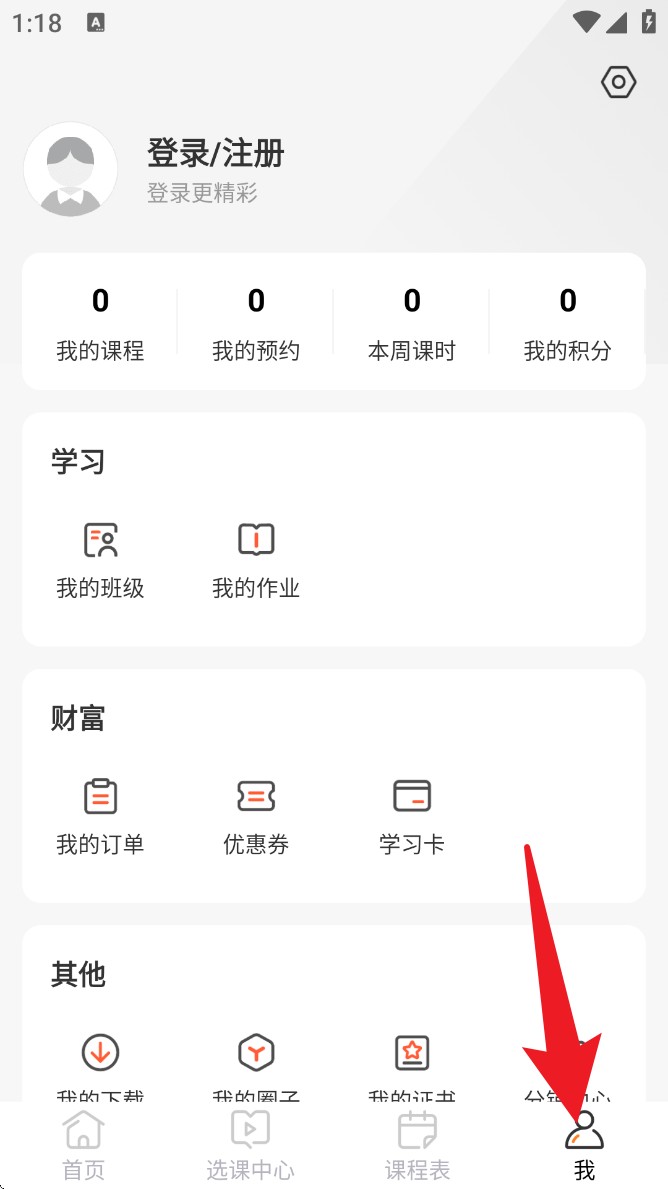Open 我的预约 reservations
The width and height of the screenshot is (668, 1189).
click(x=256, y=322)
